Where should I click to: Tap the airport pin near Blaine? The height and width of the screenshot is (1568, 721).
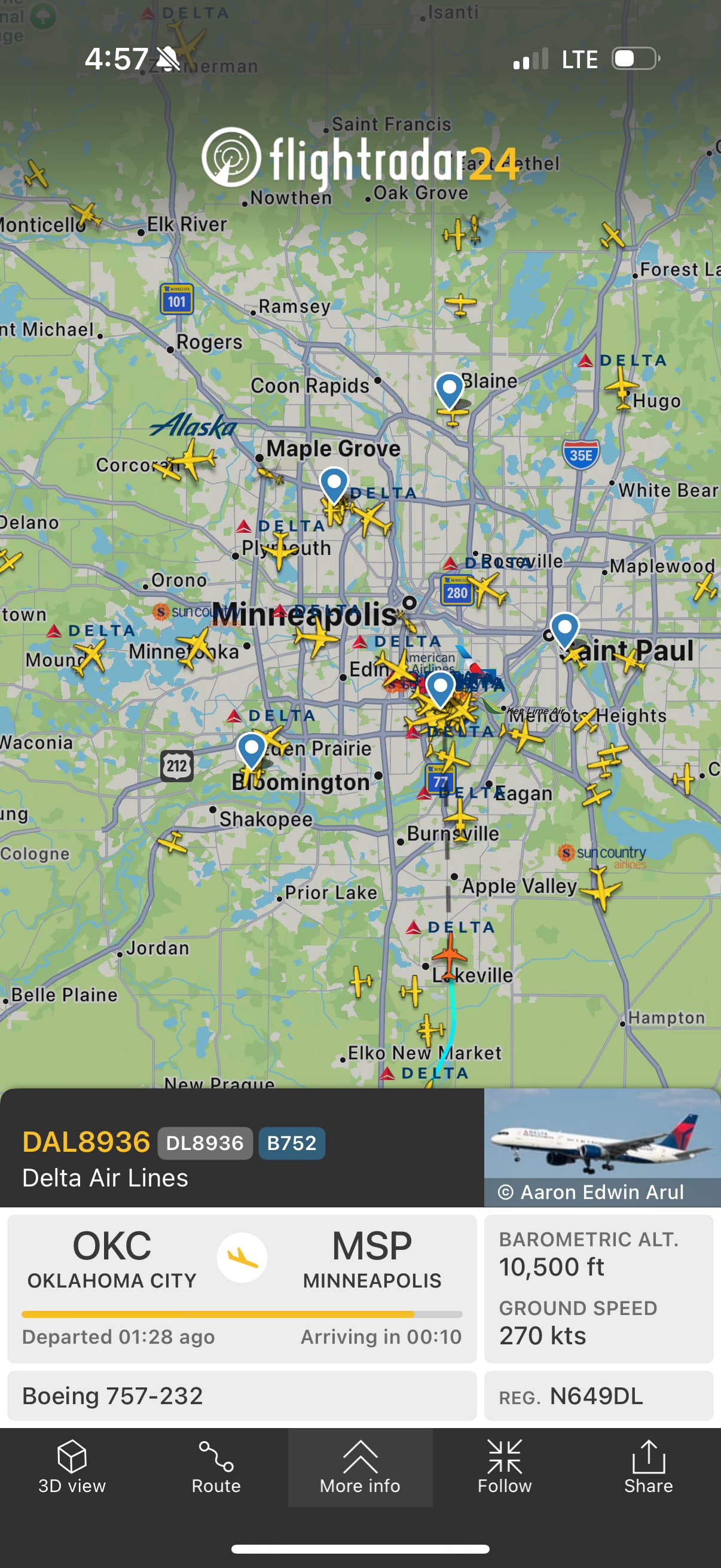click(450, 389)
